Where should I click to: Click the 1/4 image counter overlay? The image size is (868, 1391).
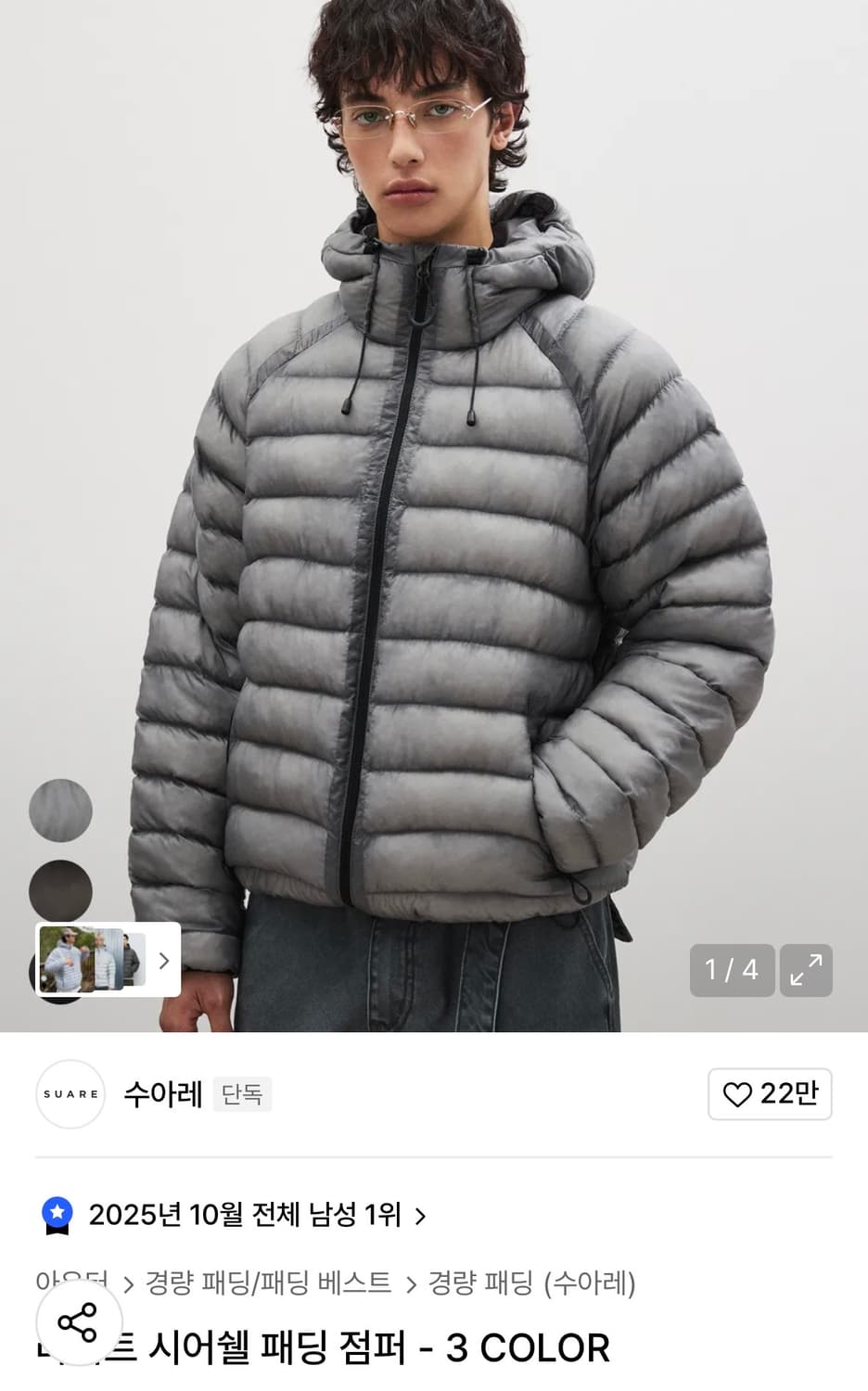732,970
